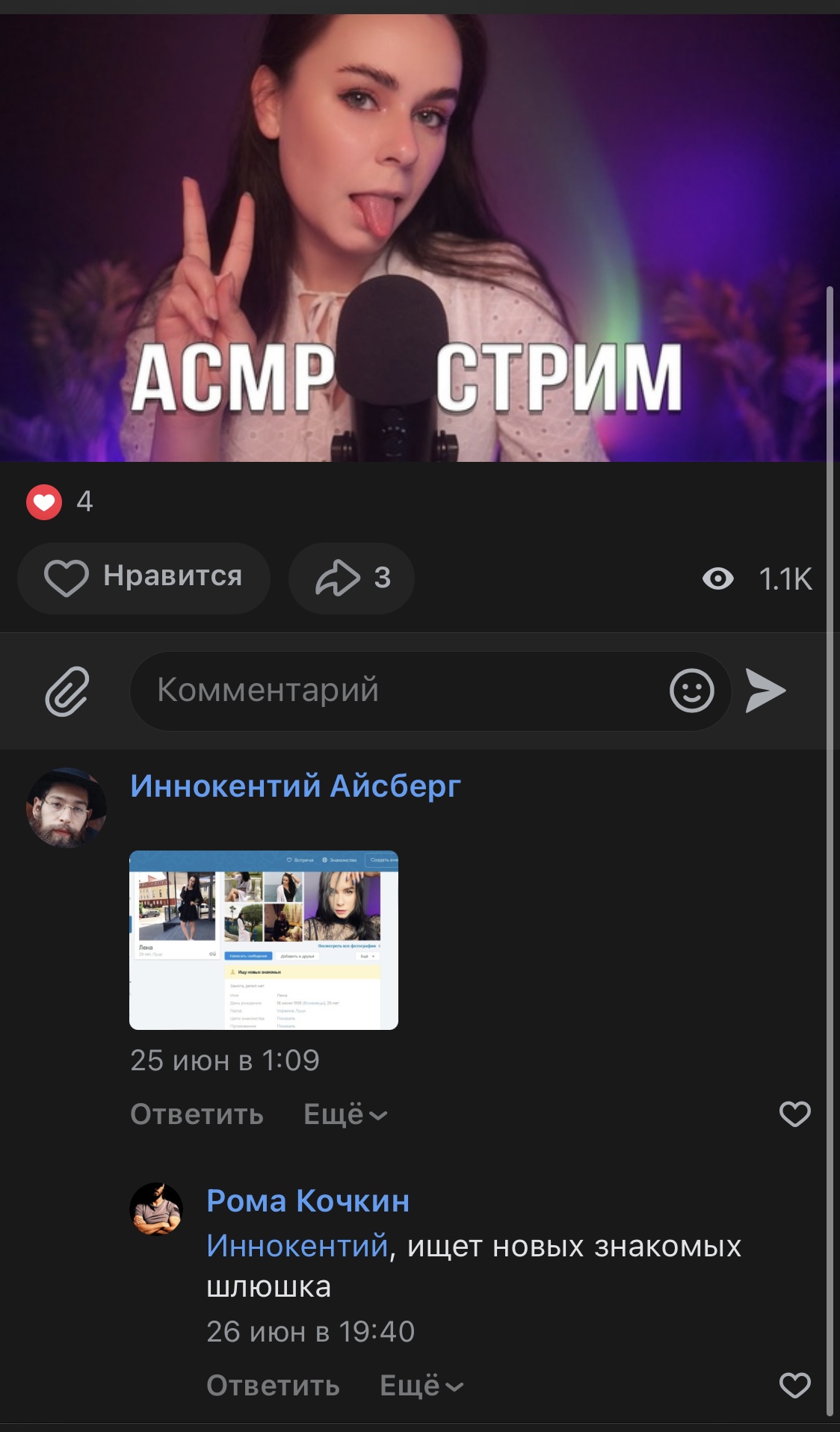The height and width of the screenshot is (1432, 840).
Task: Expand Ещё under Рома Кочкин's comment
Action: 421,1386
